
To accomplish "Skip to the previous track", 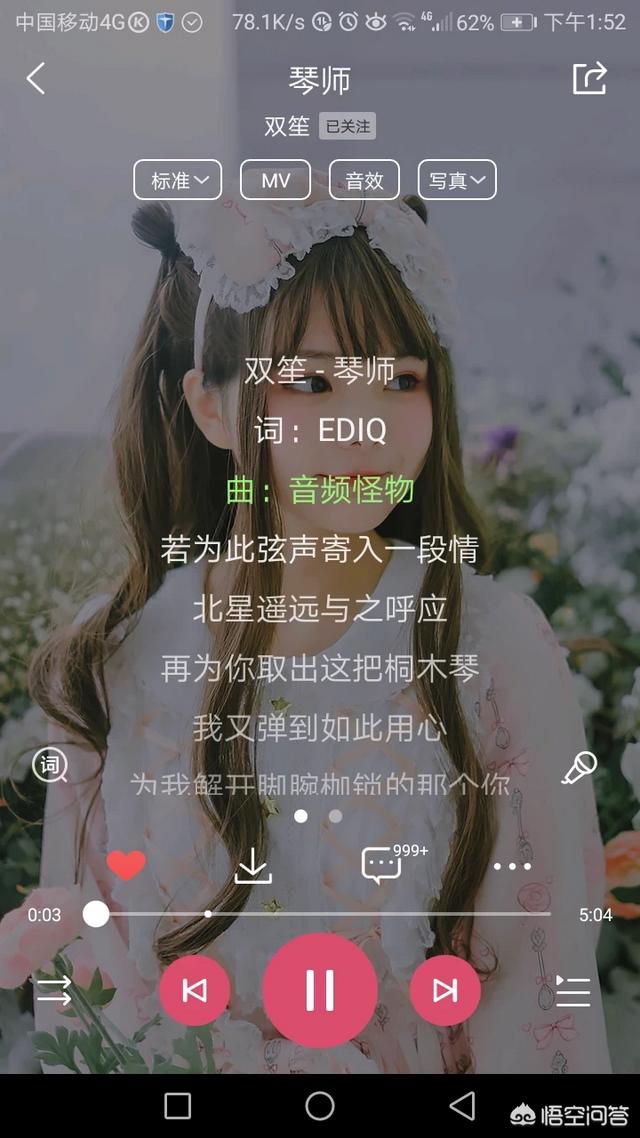I will [194, 990].
